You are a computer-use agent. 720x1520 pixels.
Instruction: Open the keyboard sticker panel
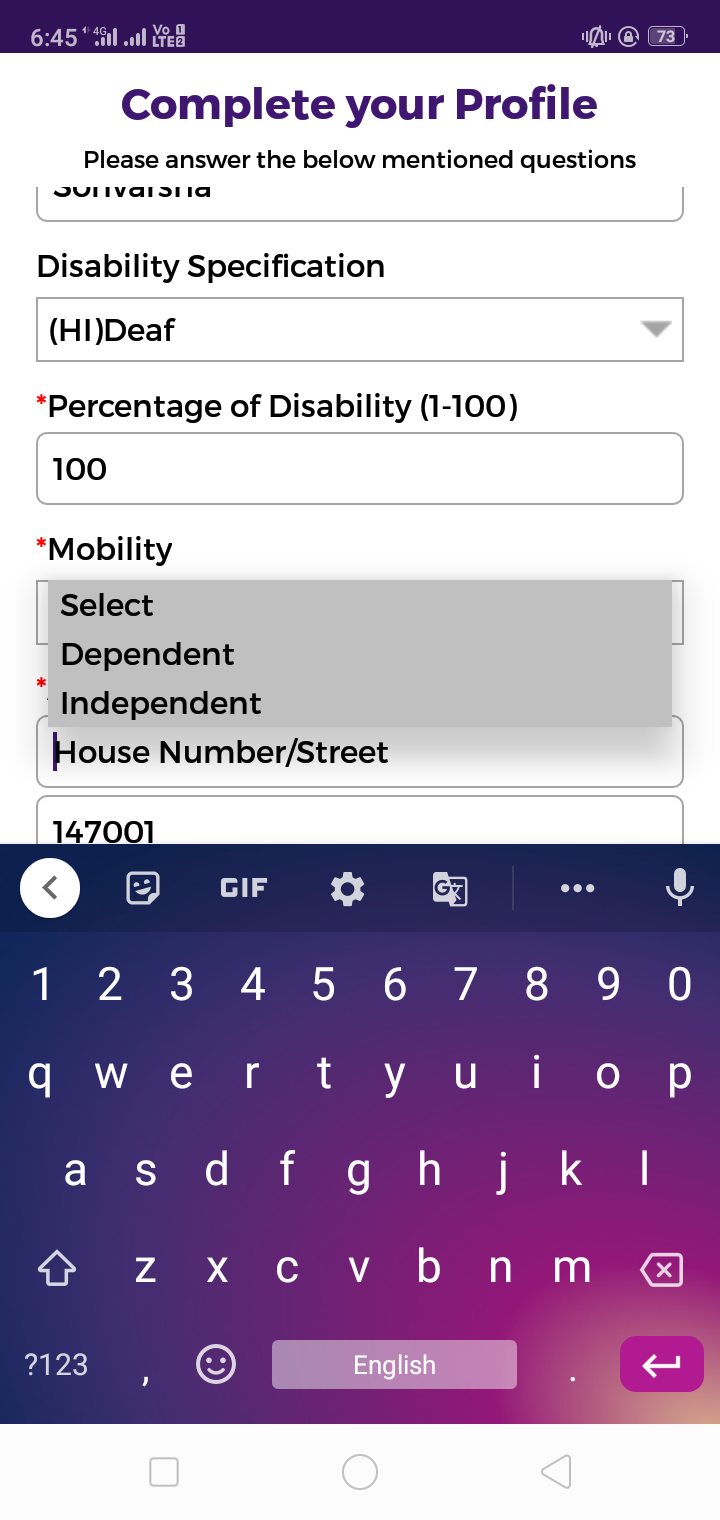coord(144,887)
